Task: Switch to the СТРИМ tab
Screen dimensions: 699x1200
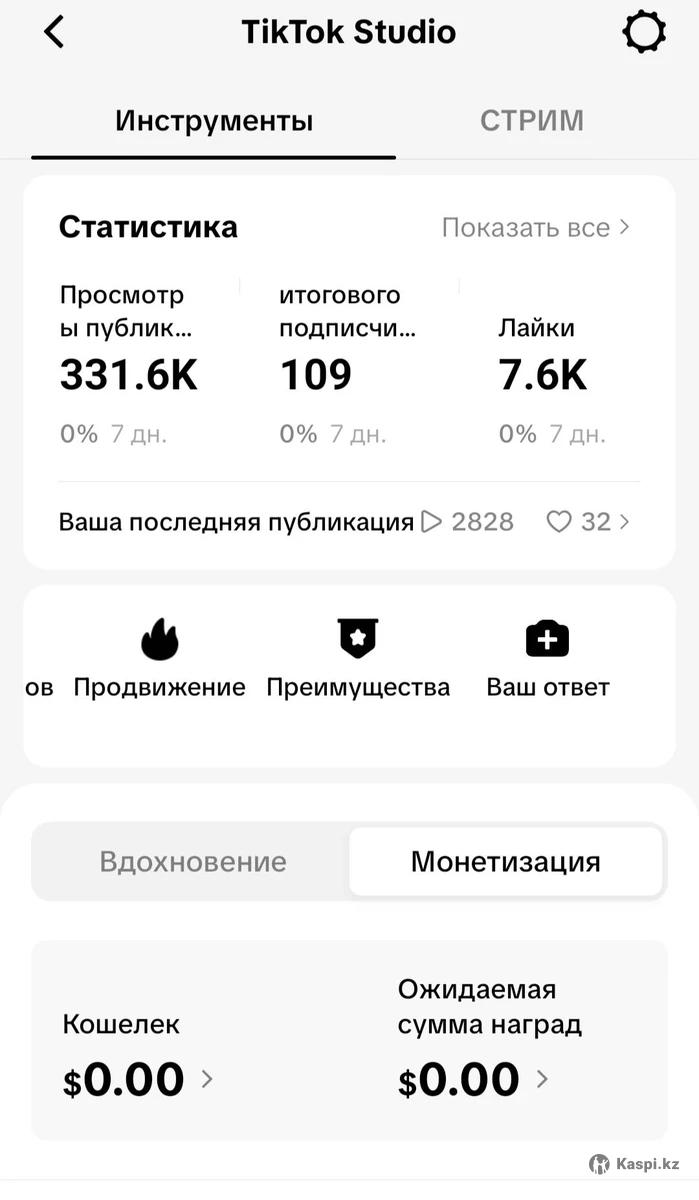Action: click(x=531, y=121)
